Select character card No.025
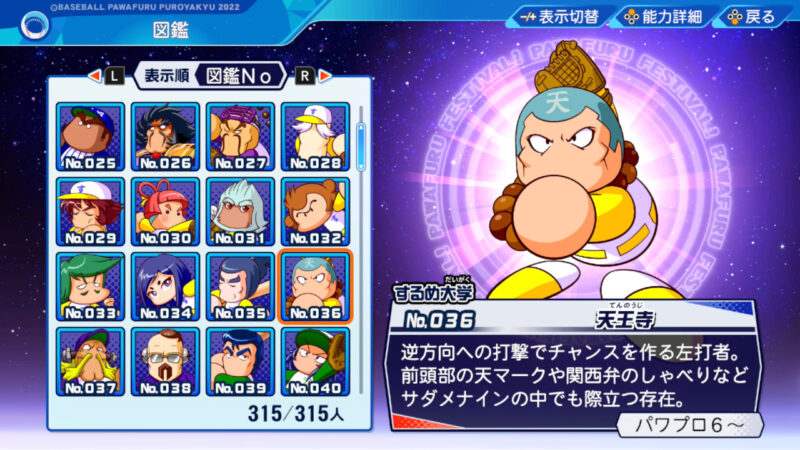 (x=91, y=137)
